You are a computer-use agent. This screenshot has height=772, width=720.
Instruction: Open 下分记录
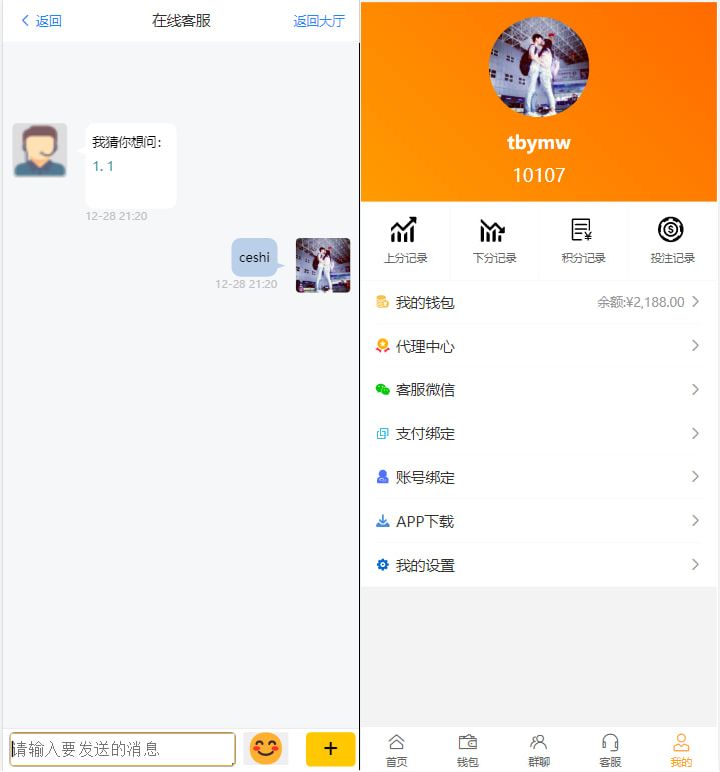(x=494, y=240)
